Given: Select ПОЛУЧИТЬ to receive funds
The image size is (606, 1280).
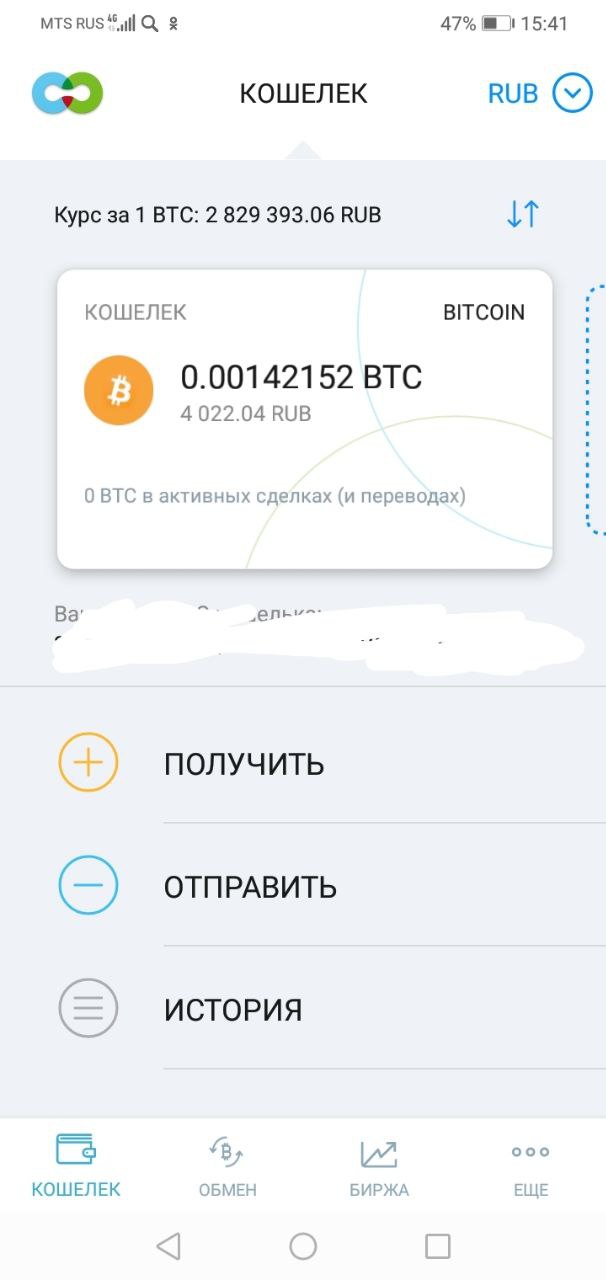Looking at the screenshot, I should tap(244, 764).
